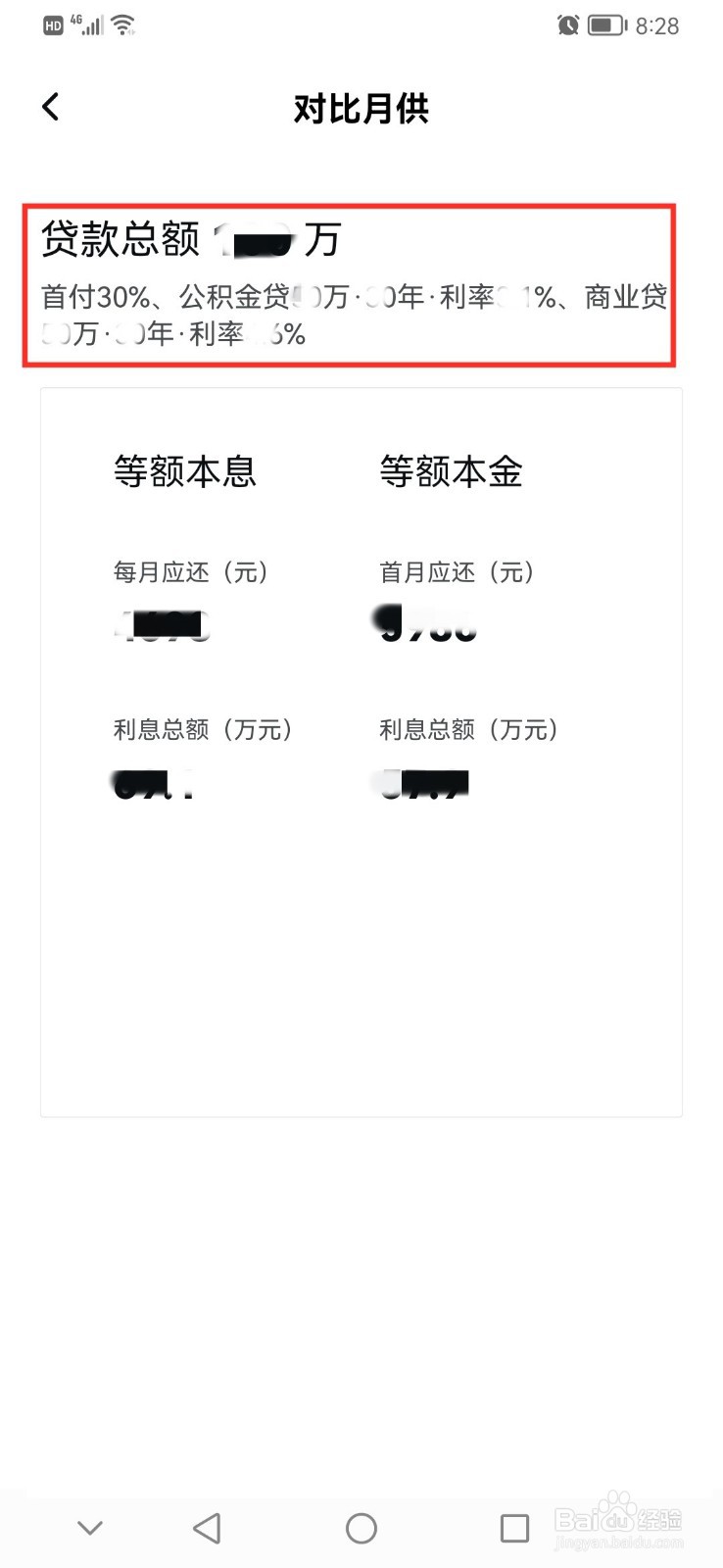
Task: Open the alarm clock status icon
Action: click(568, 24)
